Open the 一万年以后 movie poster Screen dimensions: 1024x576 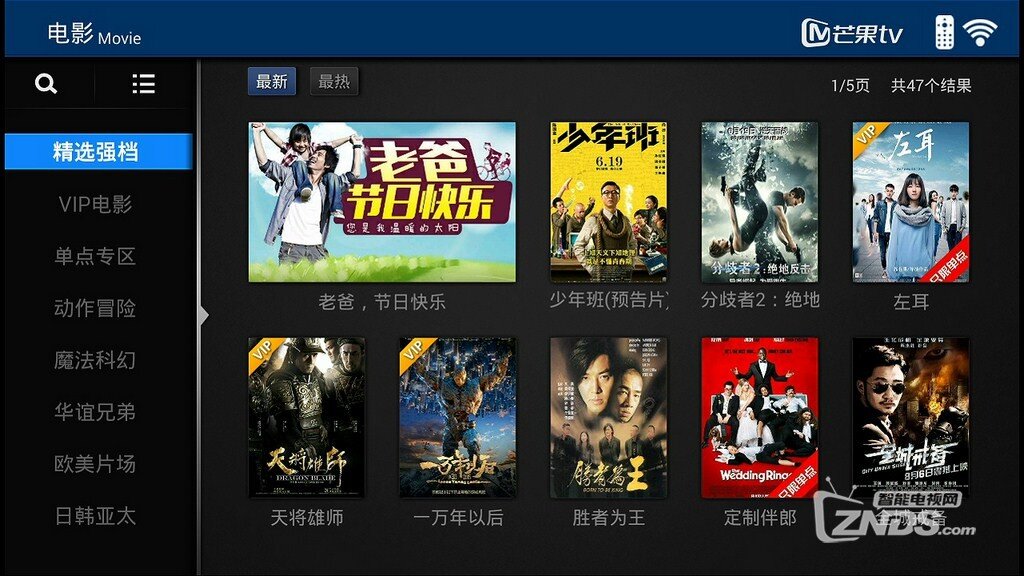tap(458, 417)
